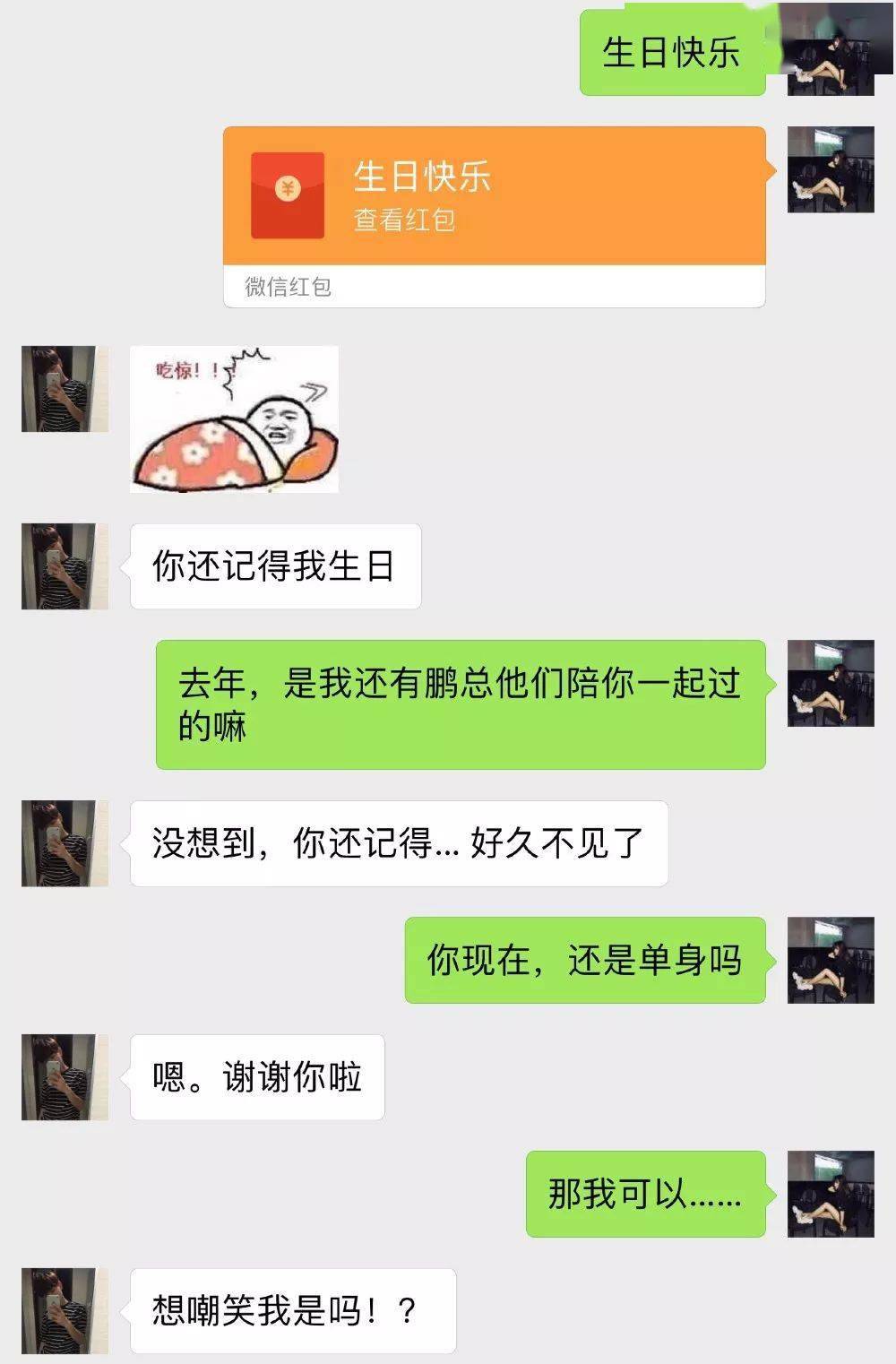Open avatar beside 那我可以…… message
Image resolution: width=896 pixels, height=1364 pixels.
(x=831, y=1194)
